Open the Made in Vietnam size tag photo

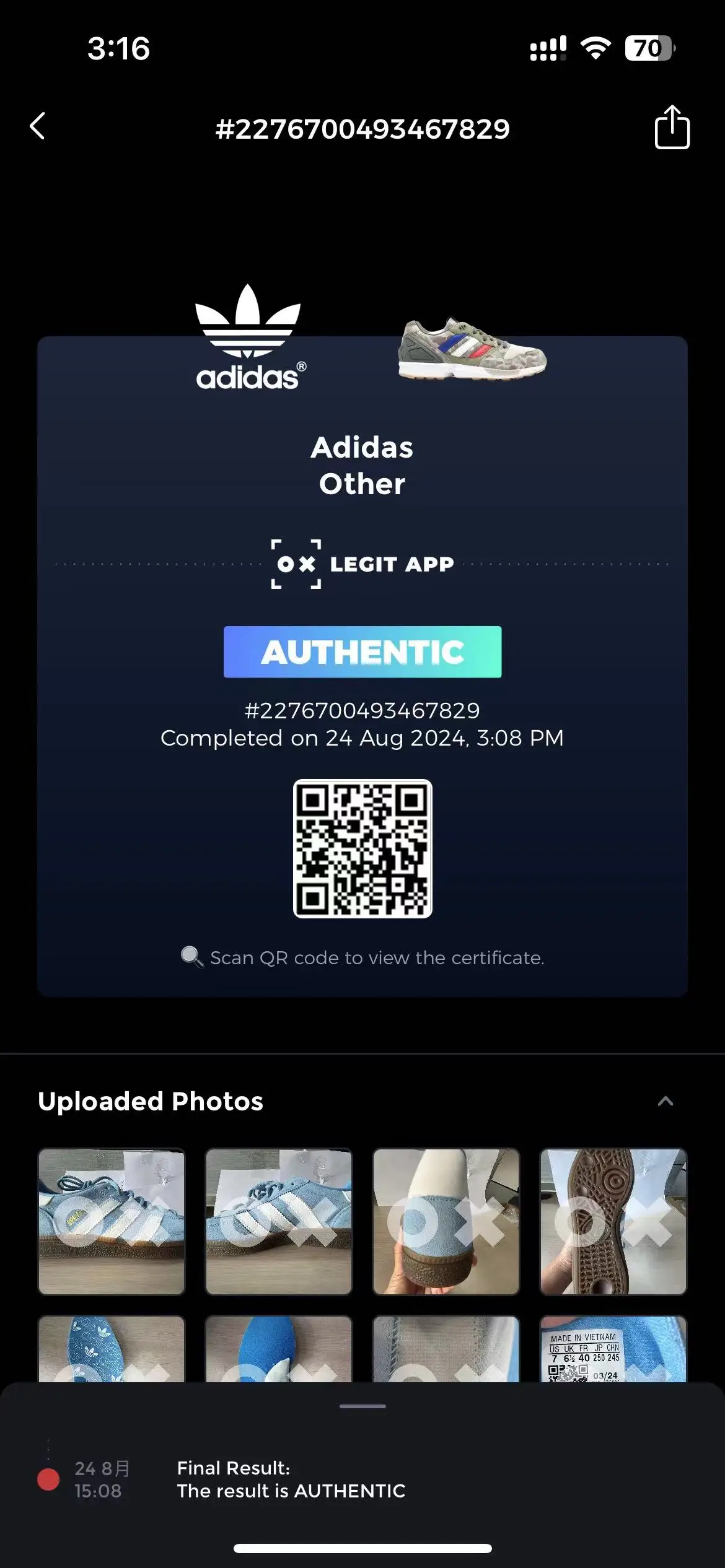tap(613, 1349)
